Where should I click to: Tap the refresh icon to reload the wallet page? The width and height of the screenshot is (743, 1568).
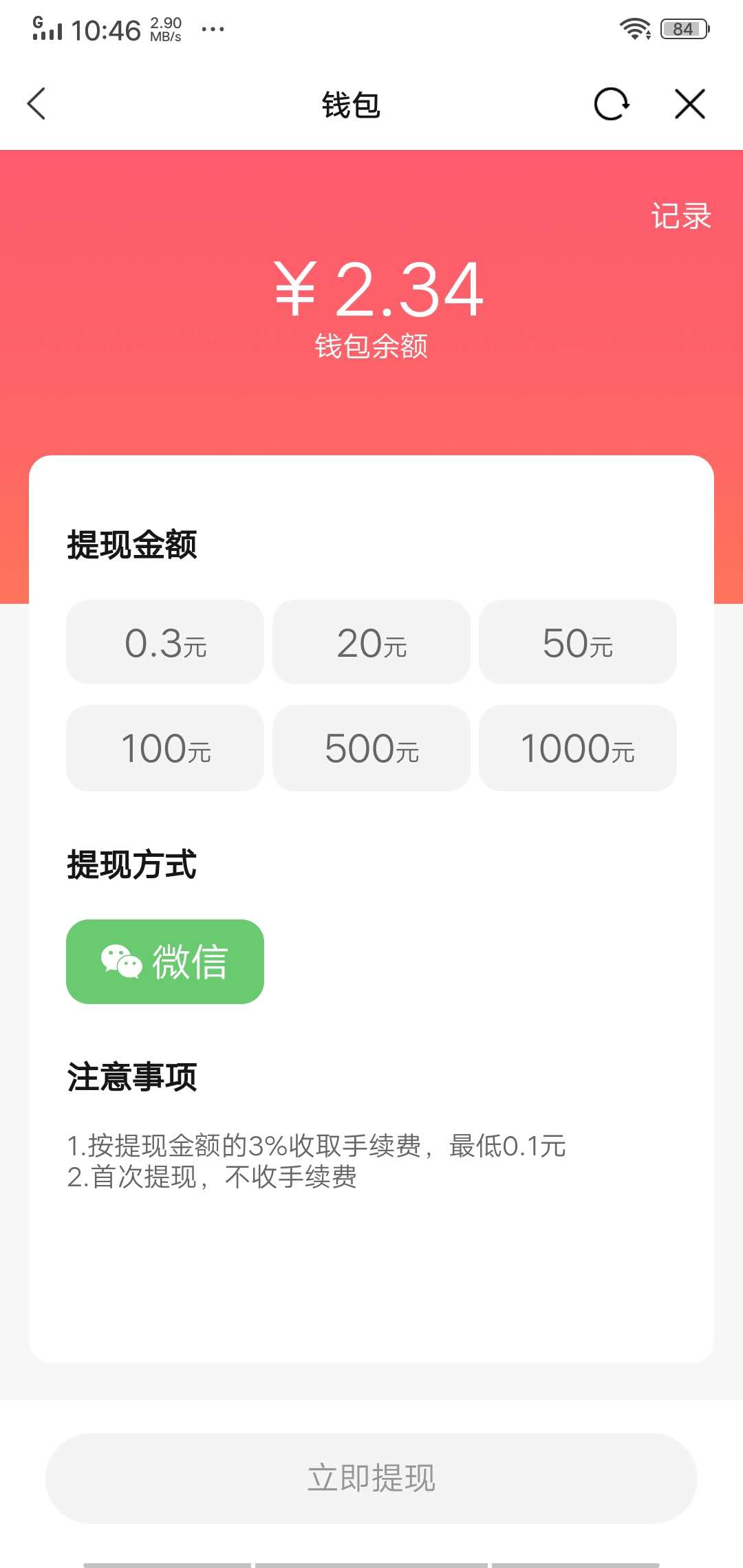click(x=611, y=104)
